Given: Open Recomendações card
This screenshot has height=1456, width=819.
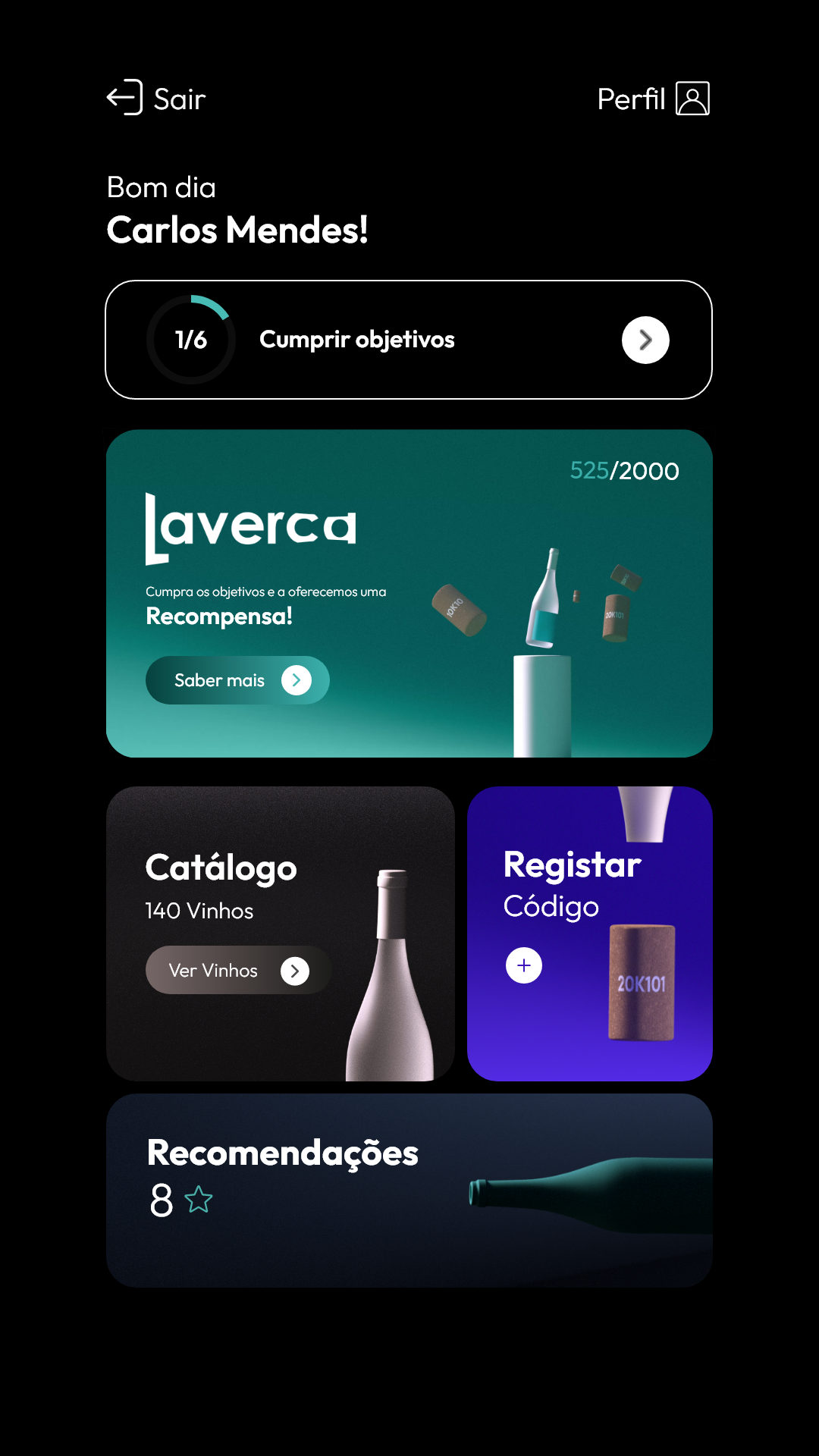Looking at the screenshot, I should pyautogui.click(x=409, y=1190).
